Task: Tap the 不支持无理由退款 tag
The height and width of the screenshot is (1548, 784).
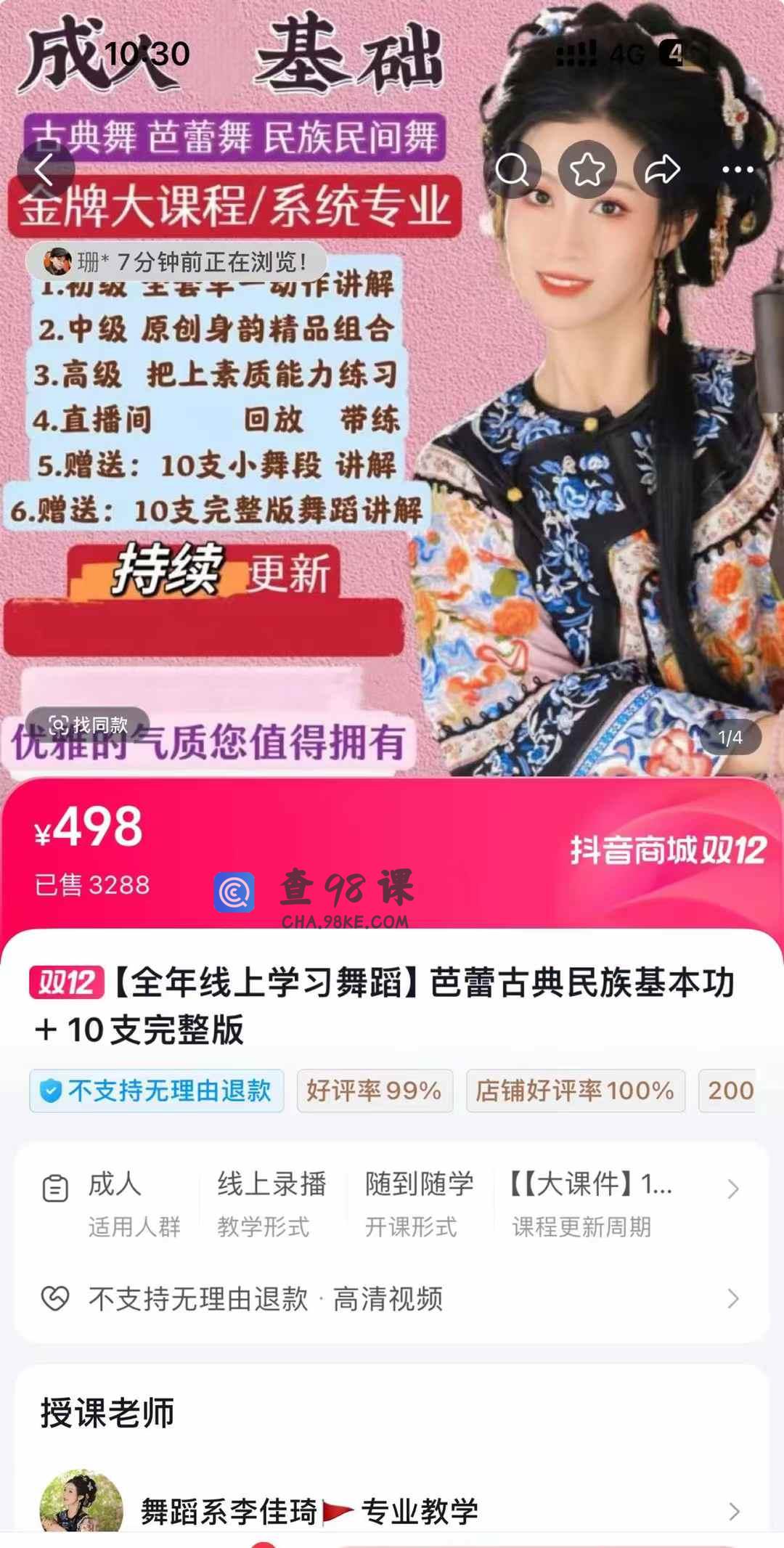Action: (157, 1091)
